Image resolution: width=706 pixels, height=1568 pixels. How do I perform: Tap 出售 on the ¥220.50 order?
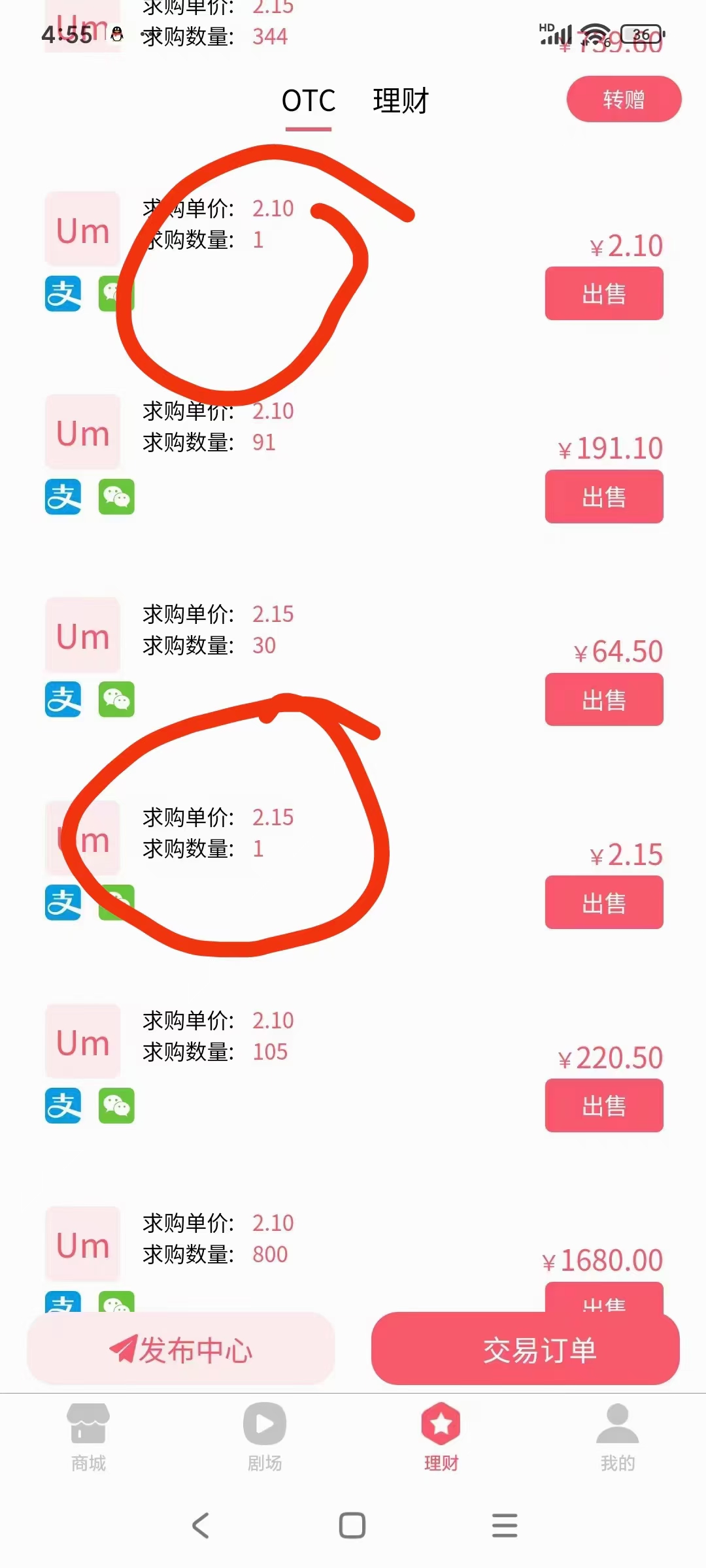[x=604, y=1105]
